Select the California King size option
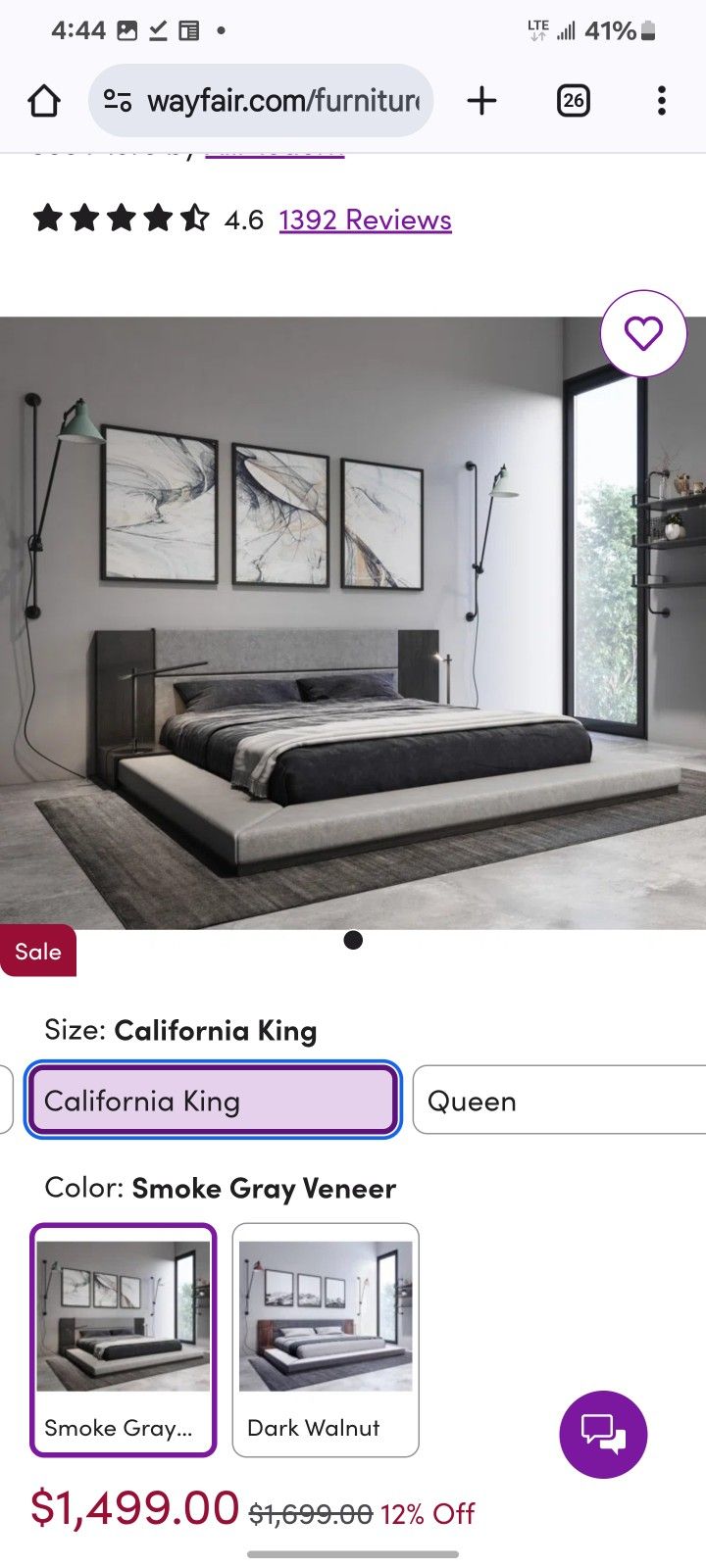 213,1101
